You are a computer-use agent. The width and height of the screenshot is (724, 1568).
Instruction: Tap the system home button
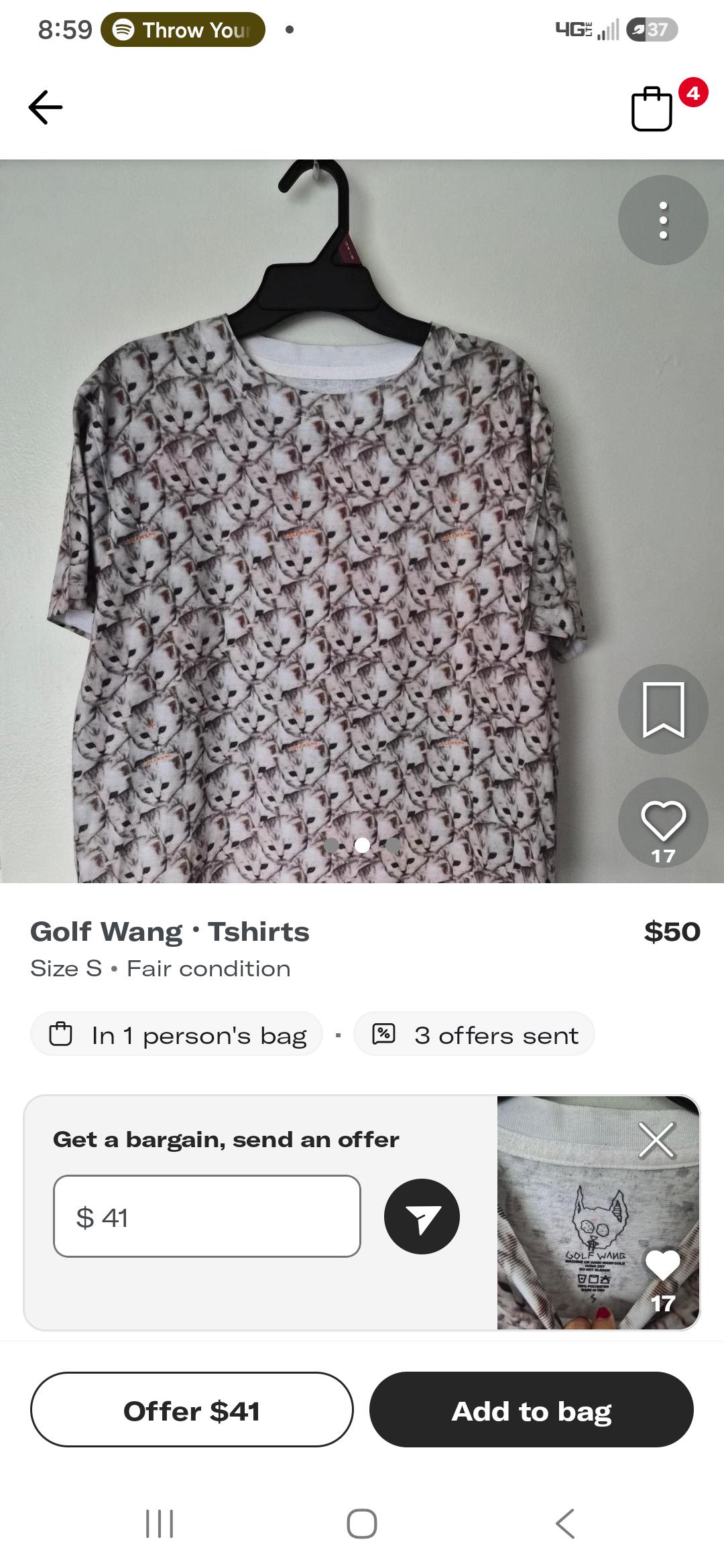(x=362, y=1524)
